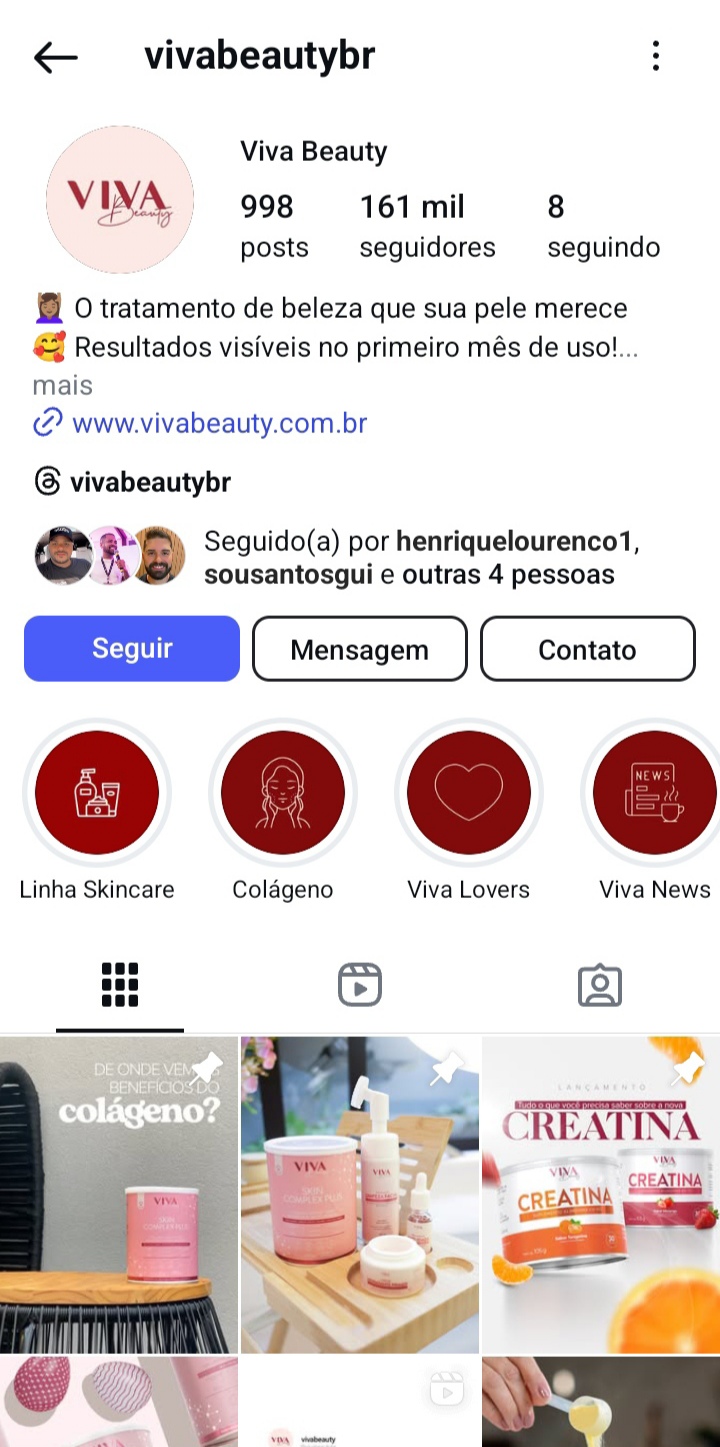Open the posts grid tab

pyautogui.click(x=120, y=983)
